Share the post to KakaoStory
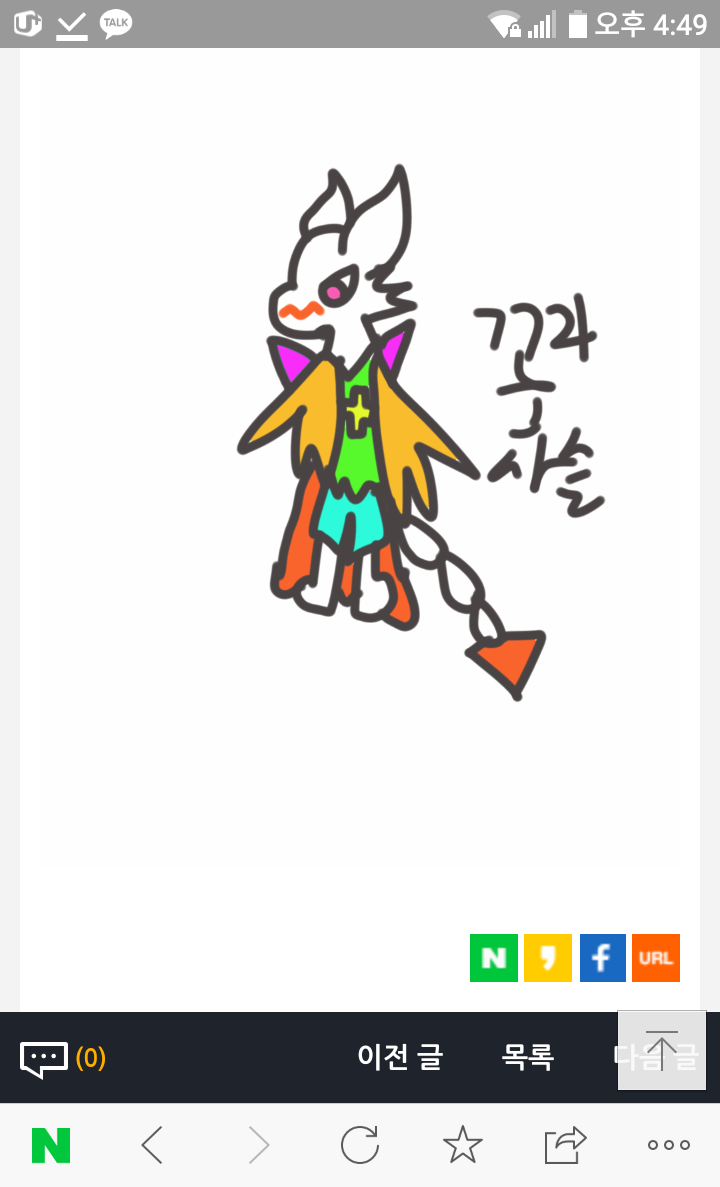720x1187 pixels. click(x=548, y=958)
